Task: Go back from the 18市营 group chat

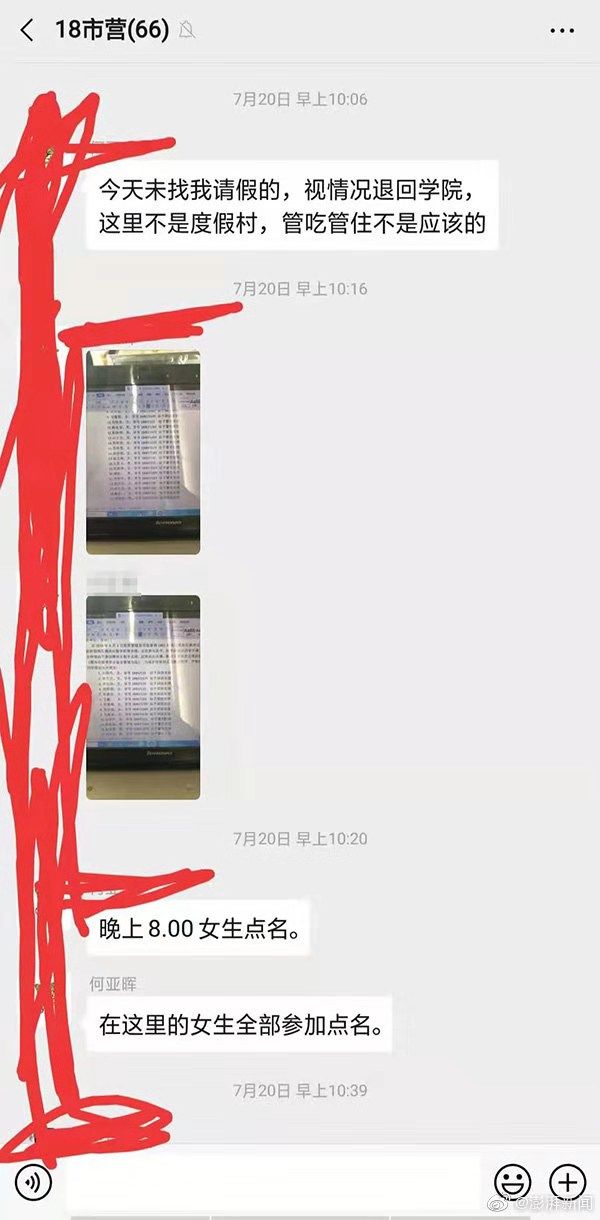Action: click(27, 30)
